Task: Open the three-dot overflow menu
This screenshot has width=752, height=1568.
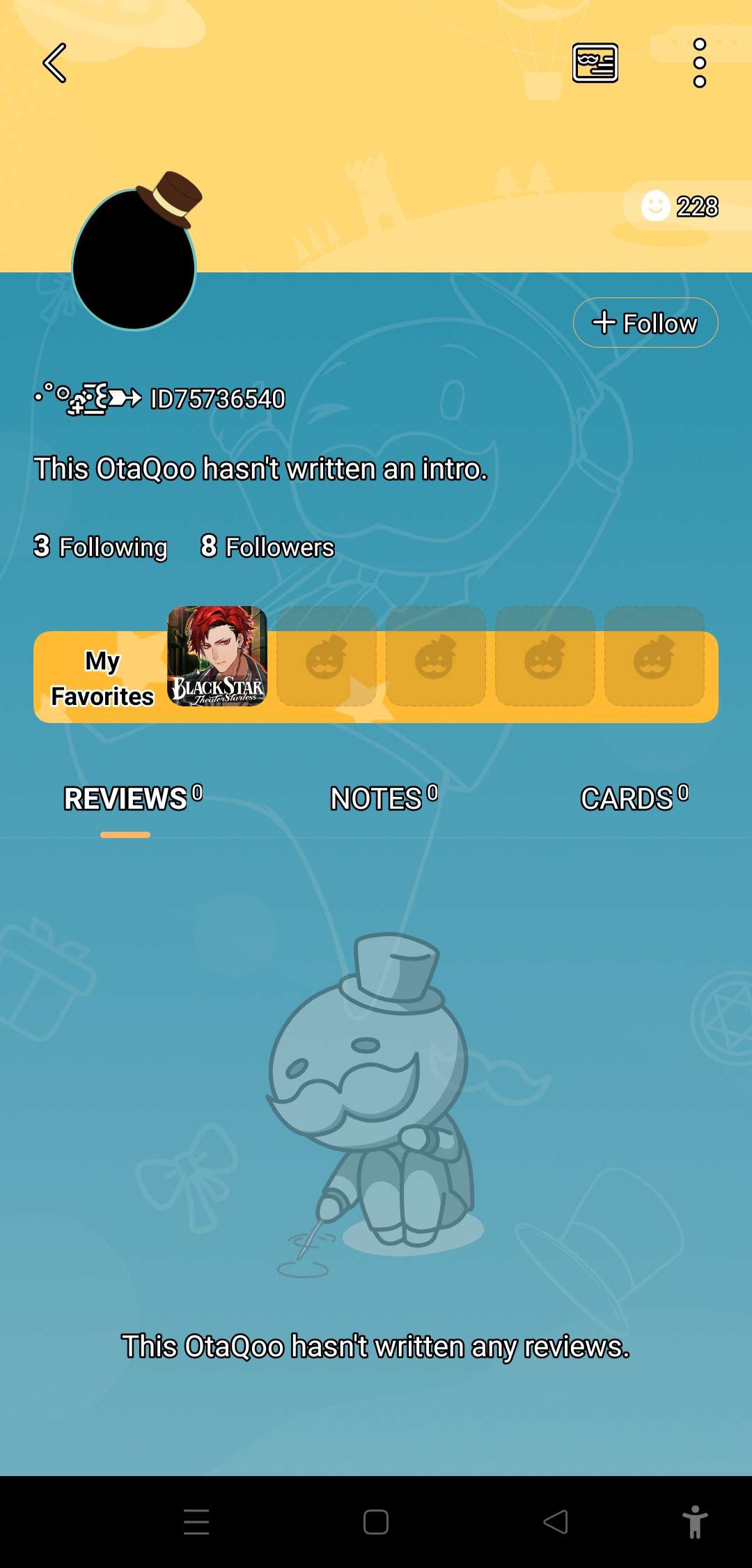Action: [699, 63]
